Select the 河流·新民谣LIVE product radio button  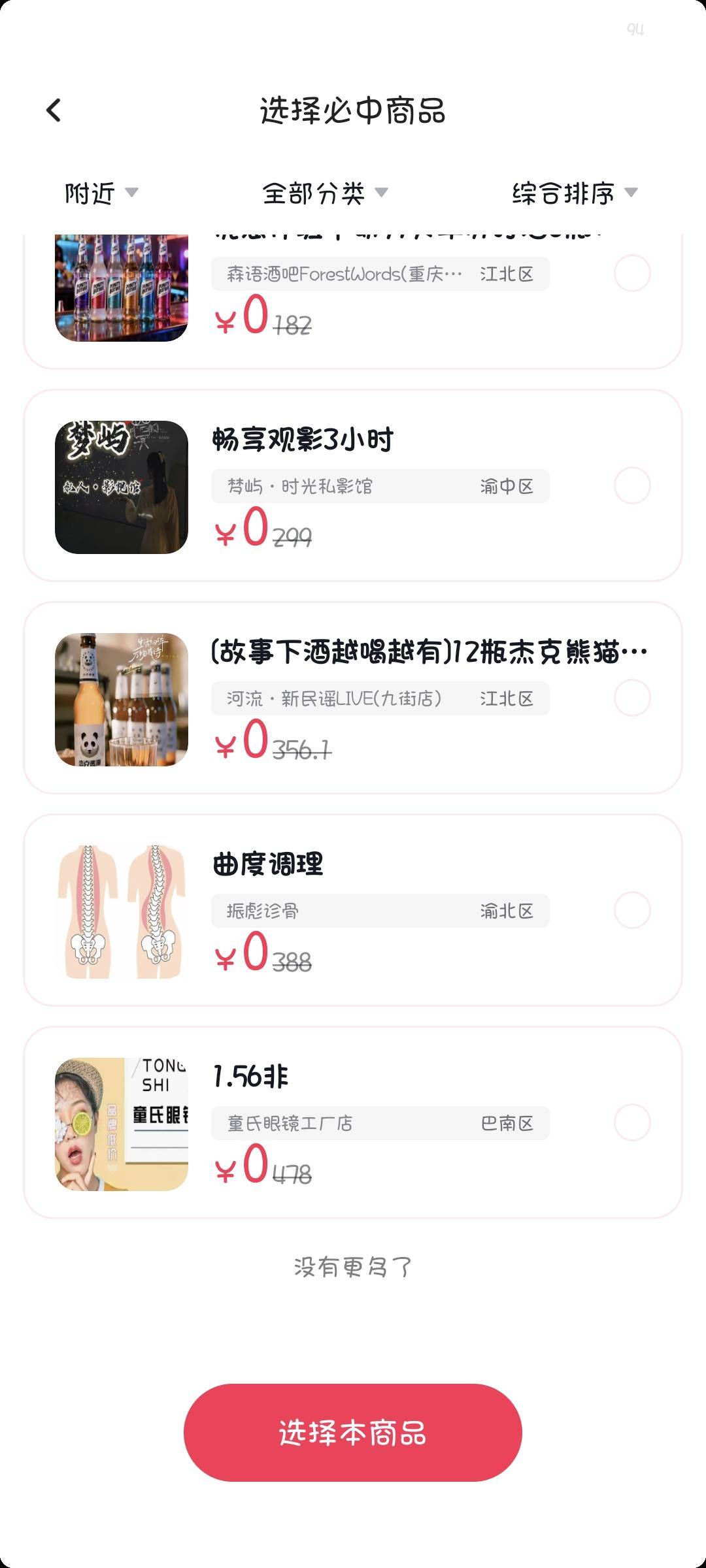(631, 698)
